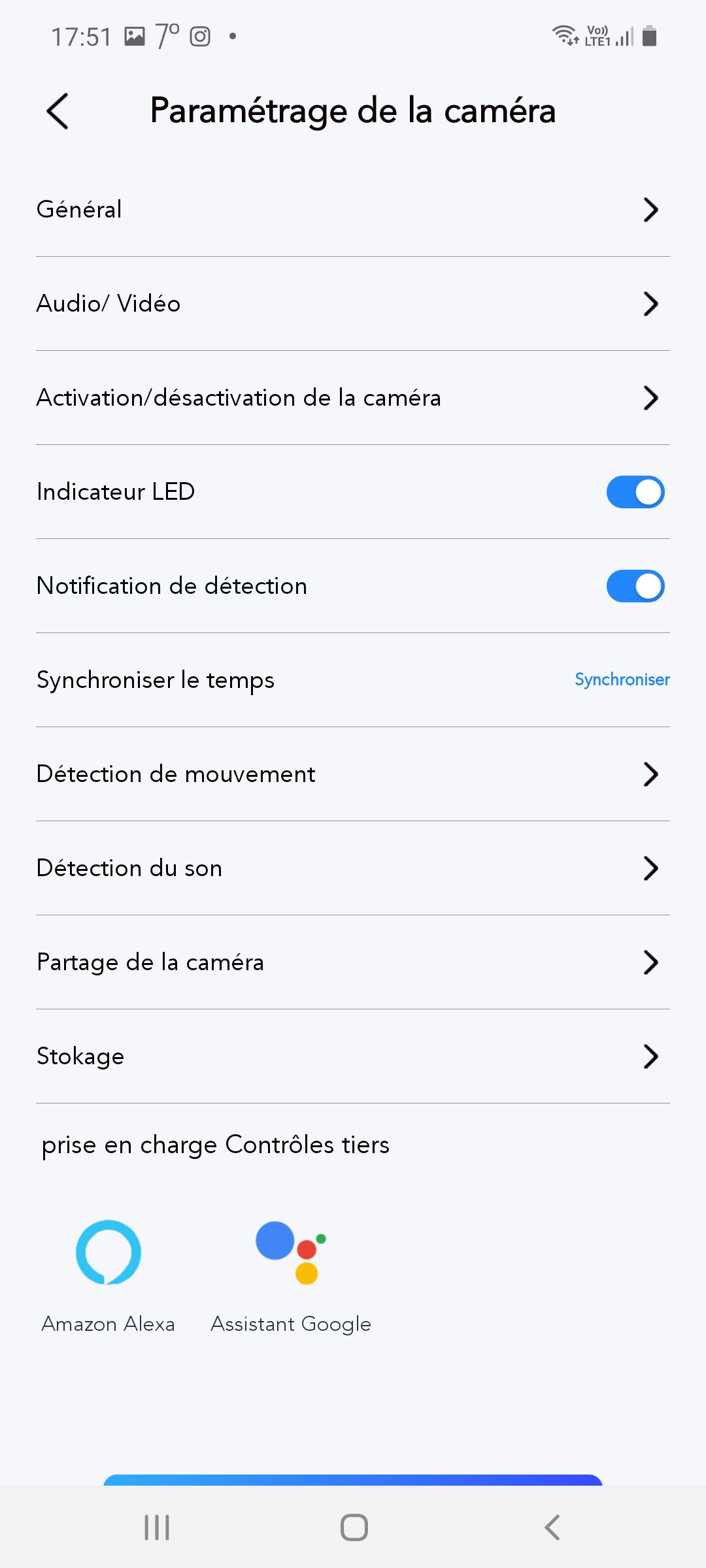Open the Général settings
This screenshot has width=706, height=1568.
point(353,210)
